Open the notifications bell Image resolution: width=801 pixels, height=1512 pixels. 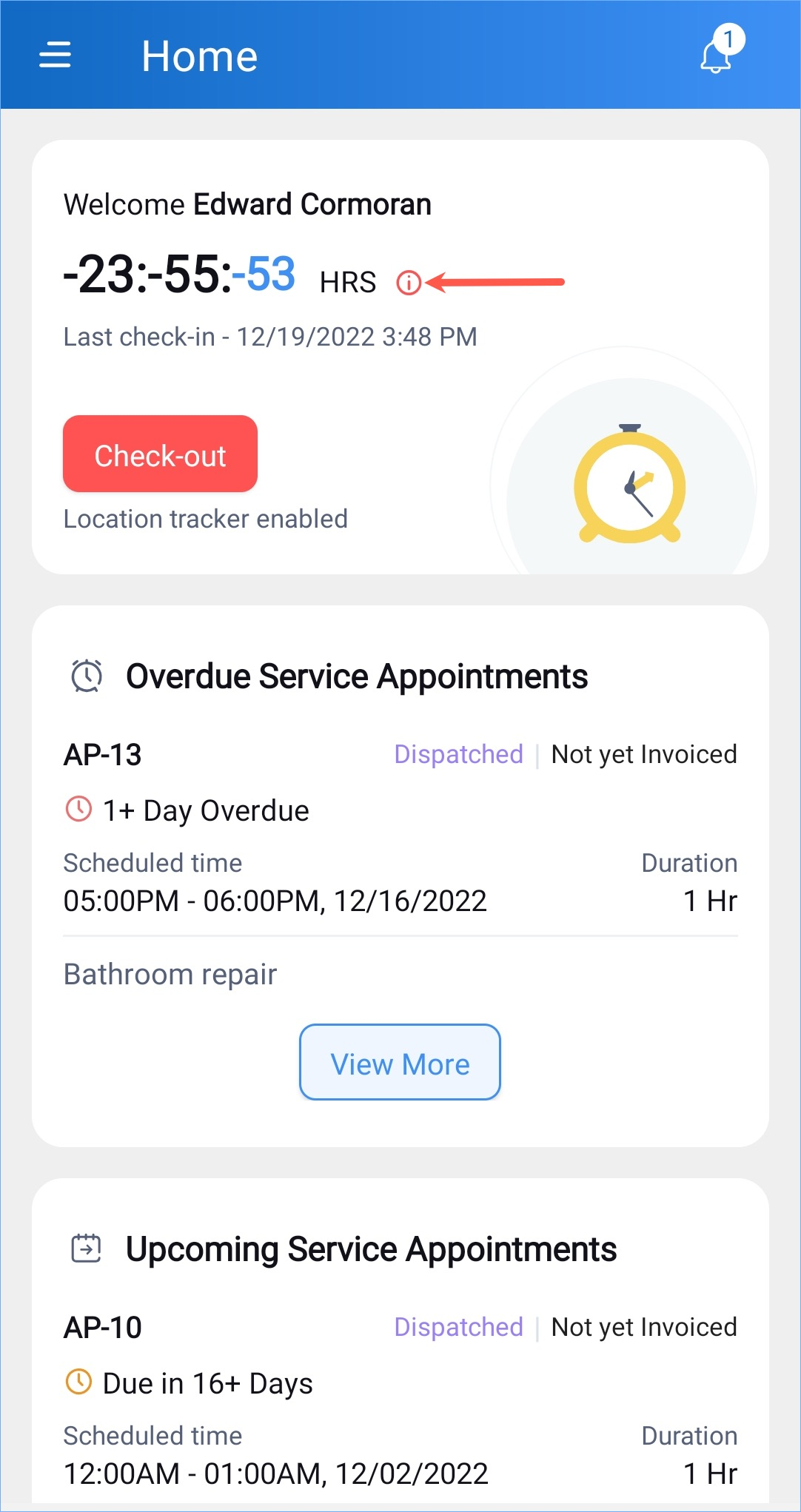click(x=717, y=55)
